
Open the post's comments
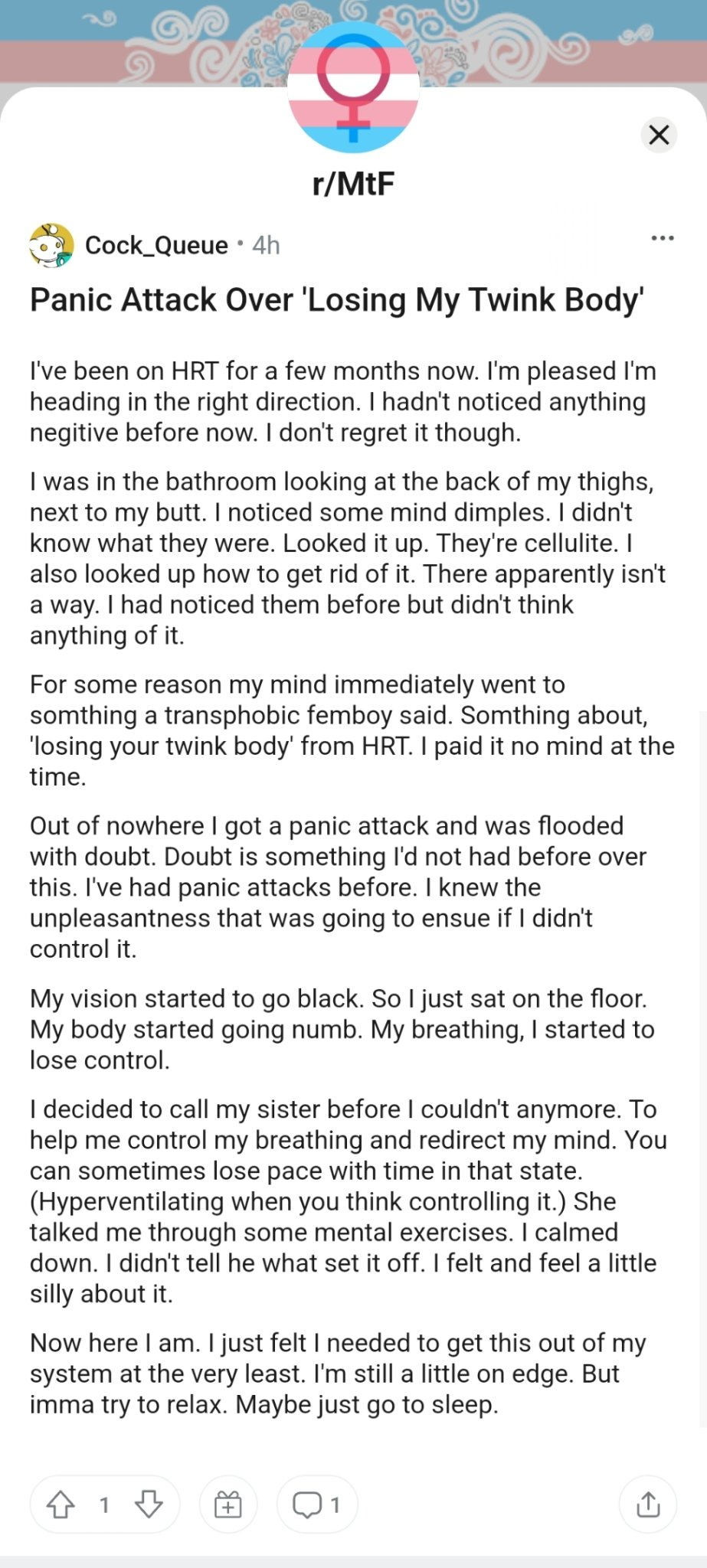(x=316, y=1505)
